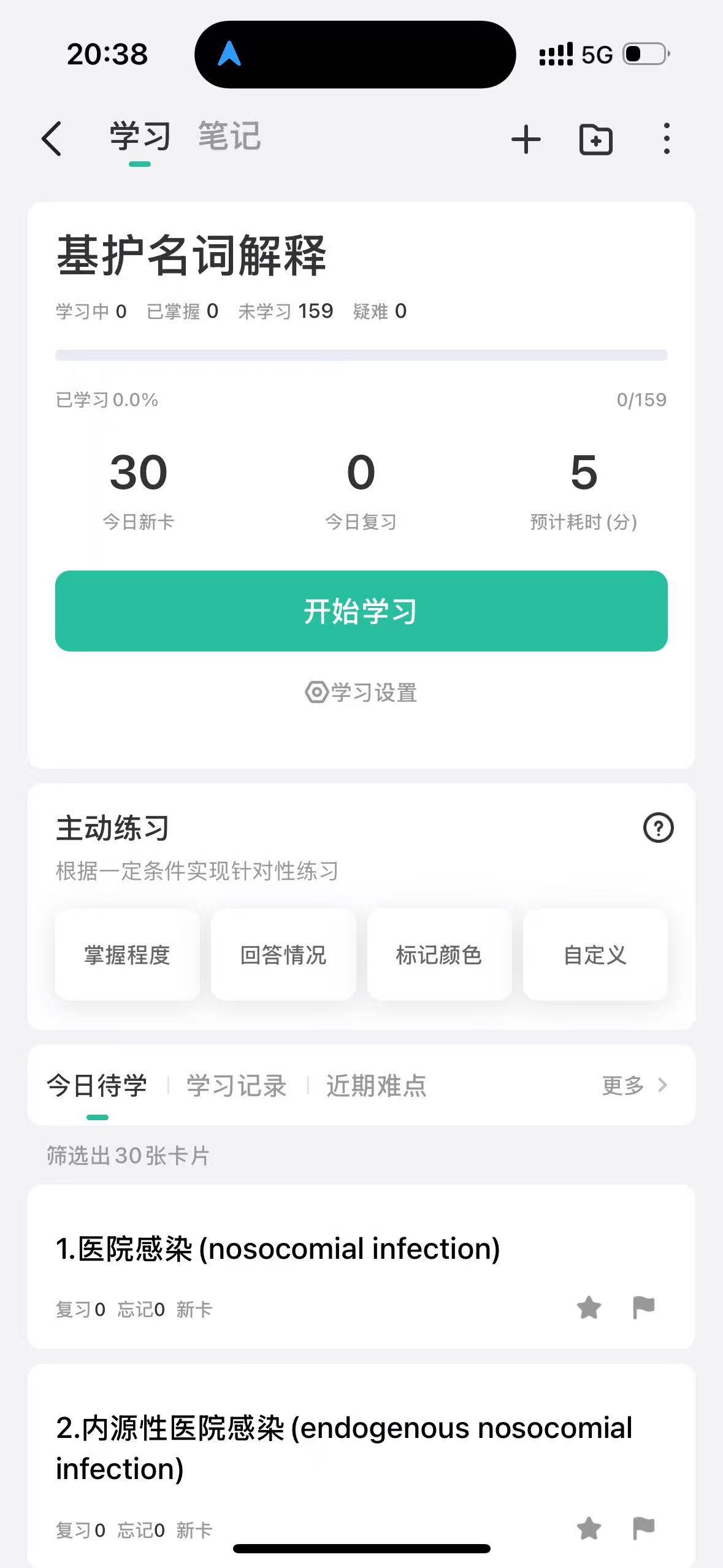Tap the plus icon to add a card

(x=526, y=139)
